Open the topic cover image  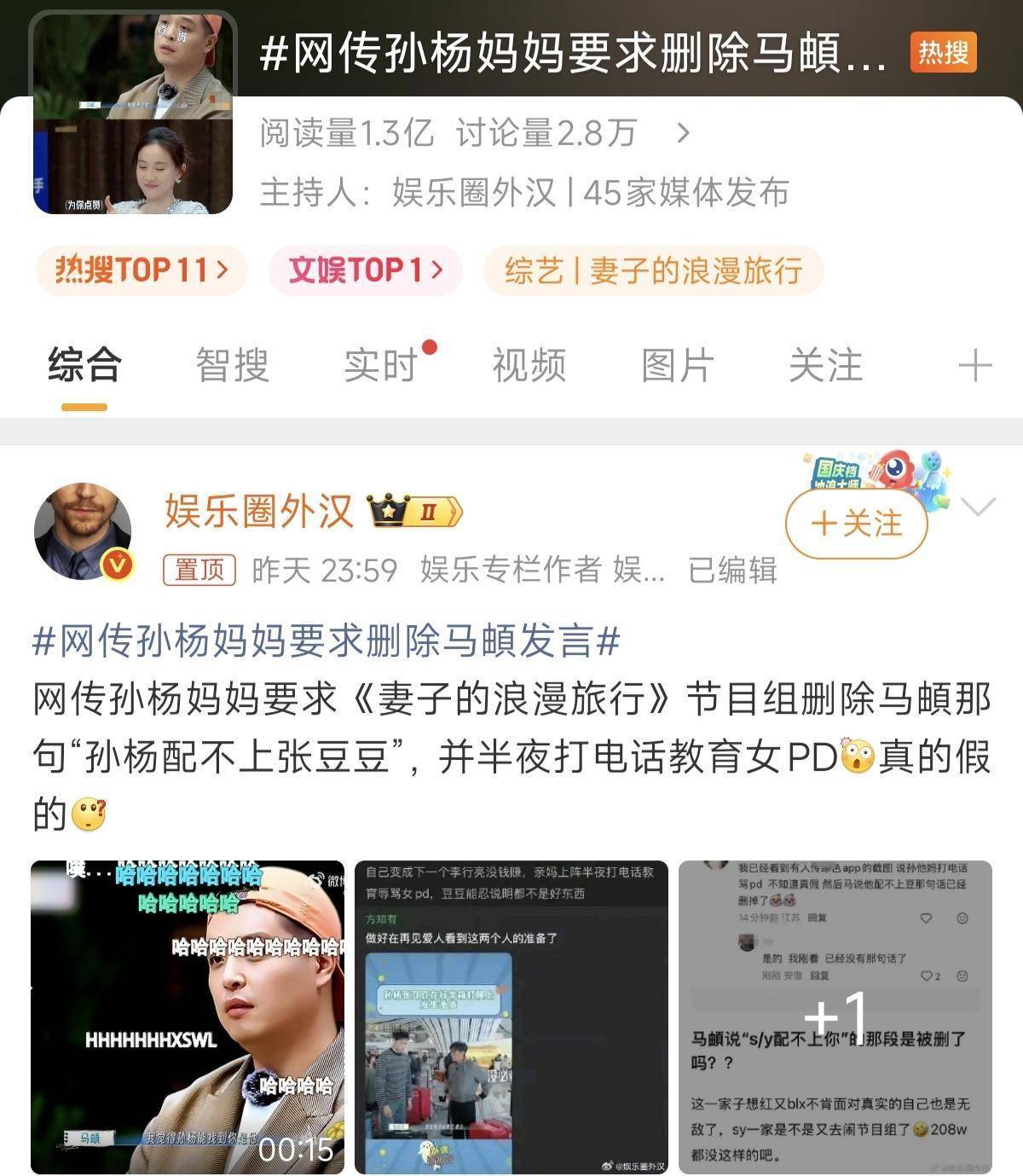[132, 112]
